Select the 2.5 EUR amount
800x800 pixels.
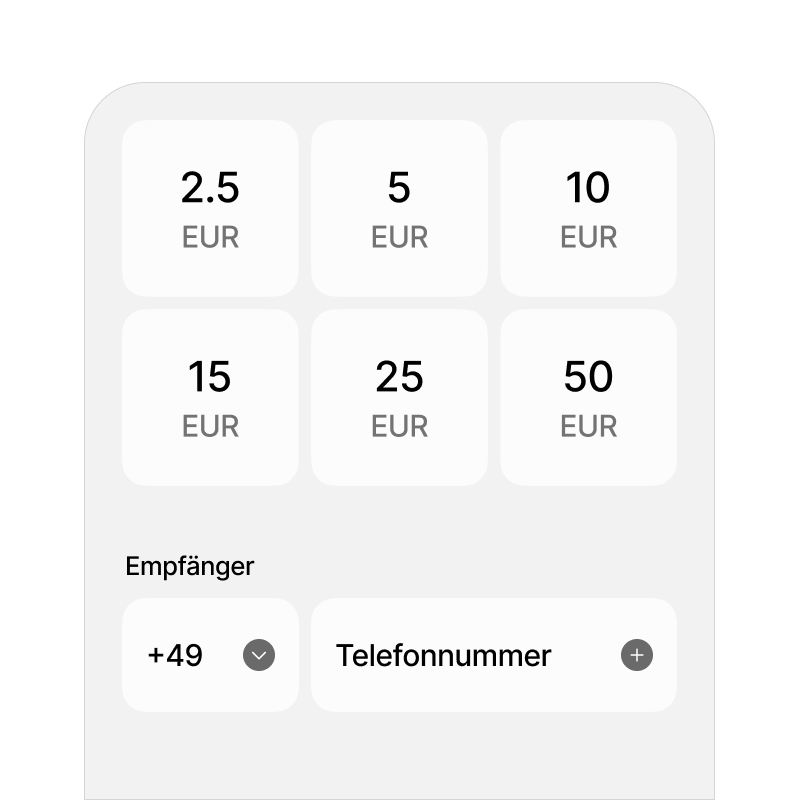tap(210, 208)
